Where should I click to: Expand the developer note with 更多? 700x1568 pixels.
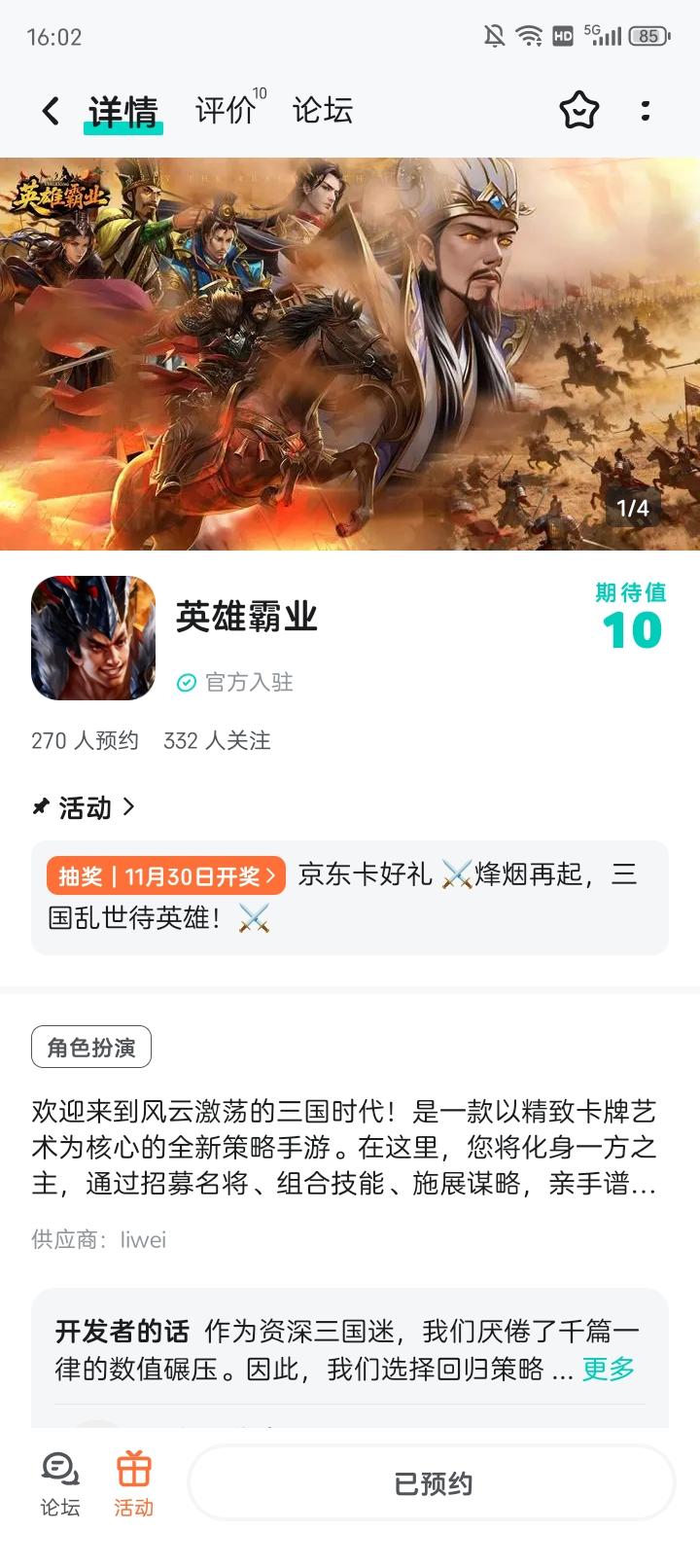pos(607,1370)
